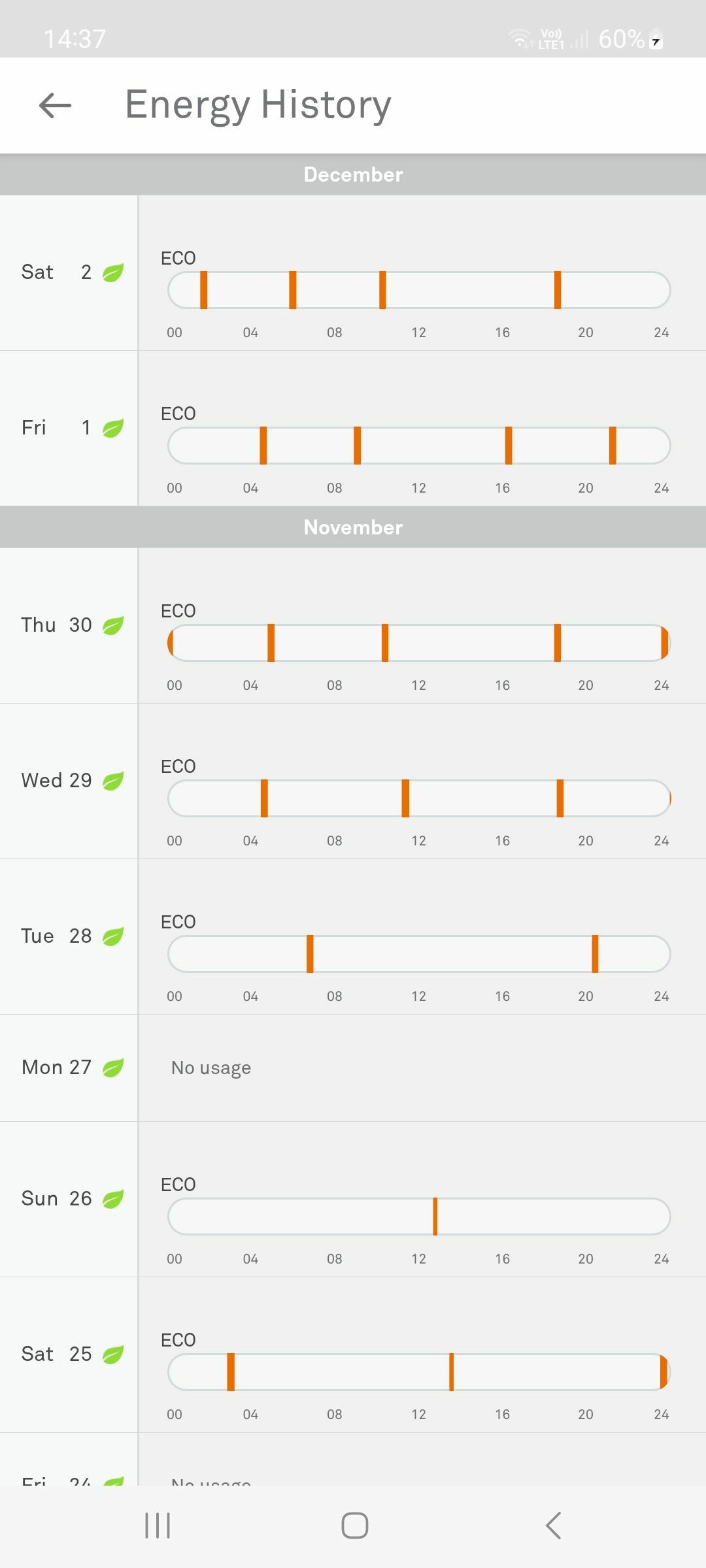This screenshot has width=706, height=1568.
Task: Open the recent apps view
Action: (x=158, y=1526)
